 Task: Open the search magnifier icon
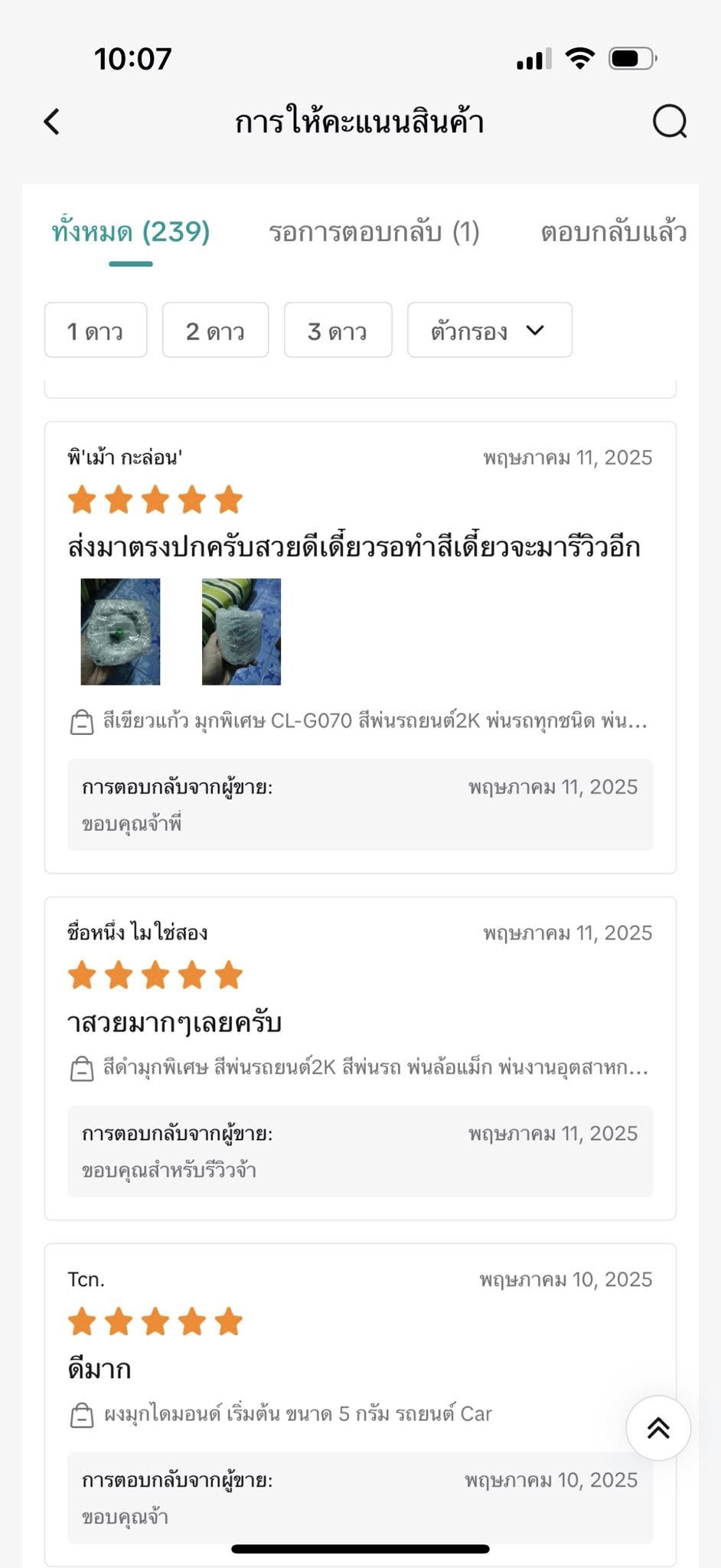pyautogui.click(x=670, y=122)
